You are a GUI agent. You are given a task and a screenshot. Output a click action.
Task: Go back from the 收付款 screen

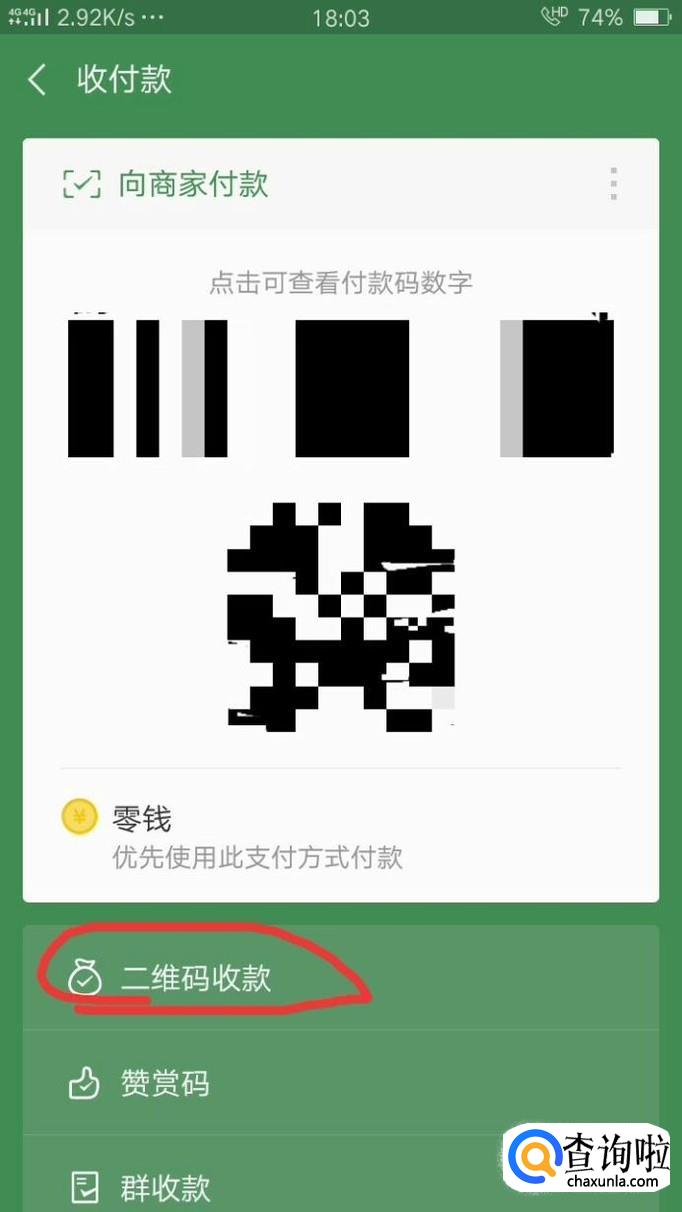pyautogui.click(x=38, y=80)
